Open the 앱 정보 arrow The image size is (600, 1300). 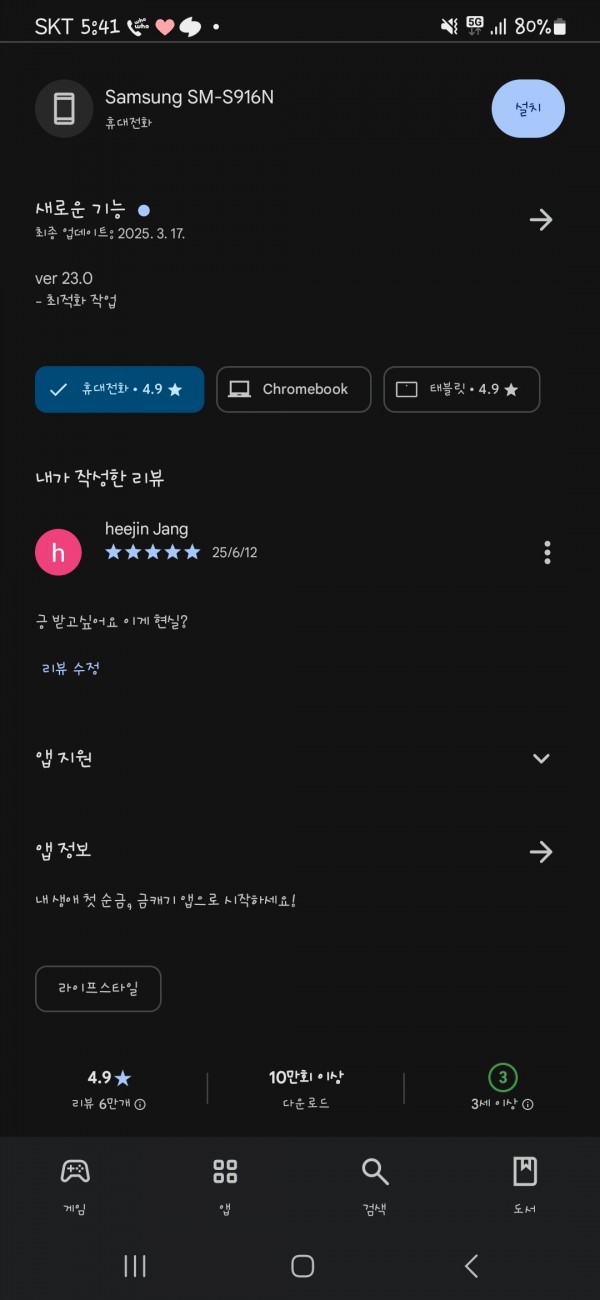click(x=541, y=852)
